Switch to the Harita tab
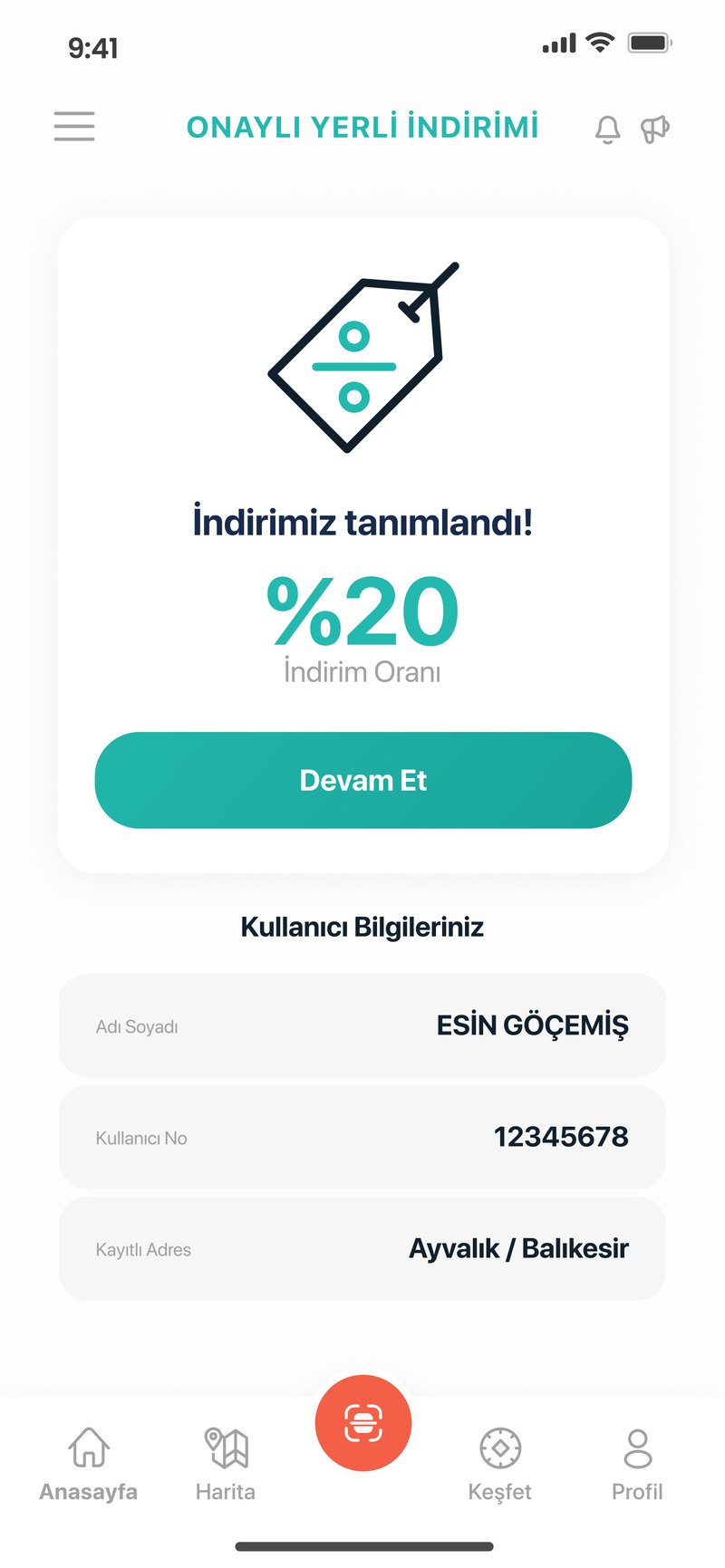The height and width of the screenshot is (1568, 725). pos(225,1467)
